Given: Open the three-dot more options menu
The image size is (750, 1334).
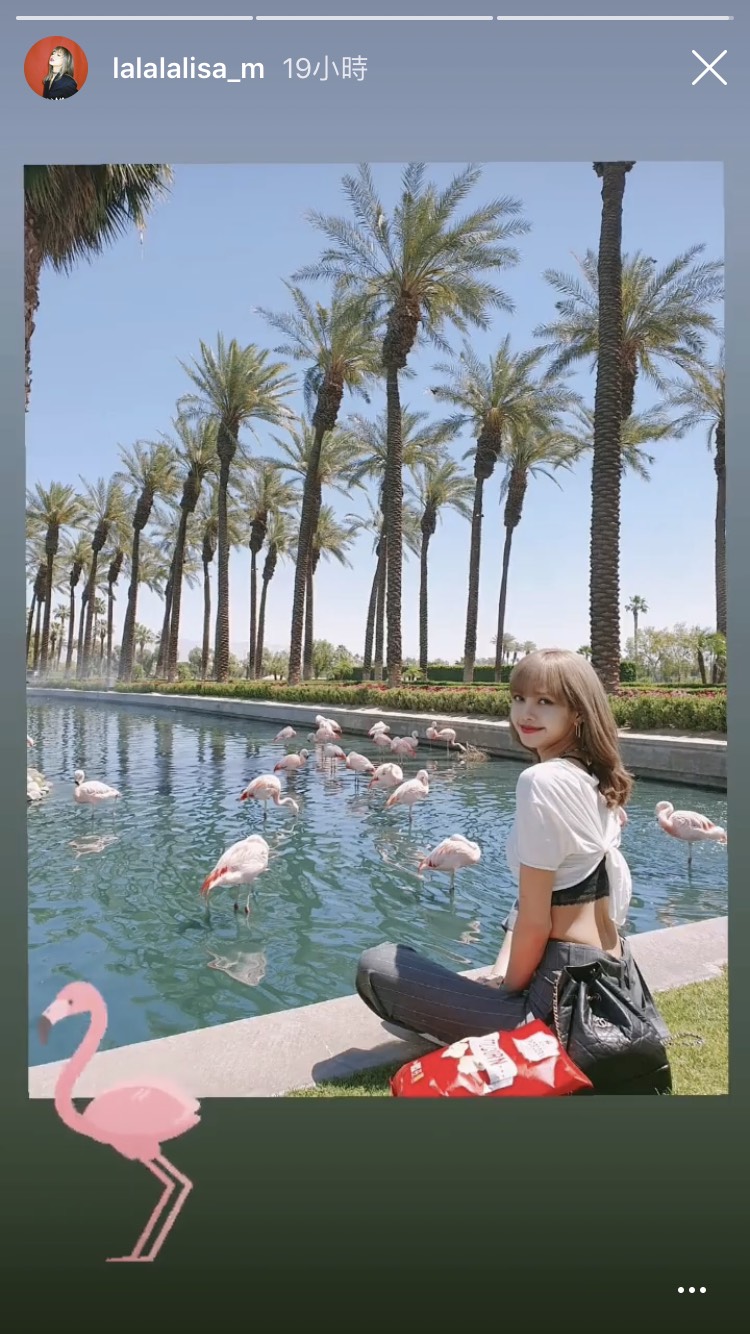Looking at the screenshot, I should [x=692, y=1290].
